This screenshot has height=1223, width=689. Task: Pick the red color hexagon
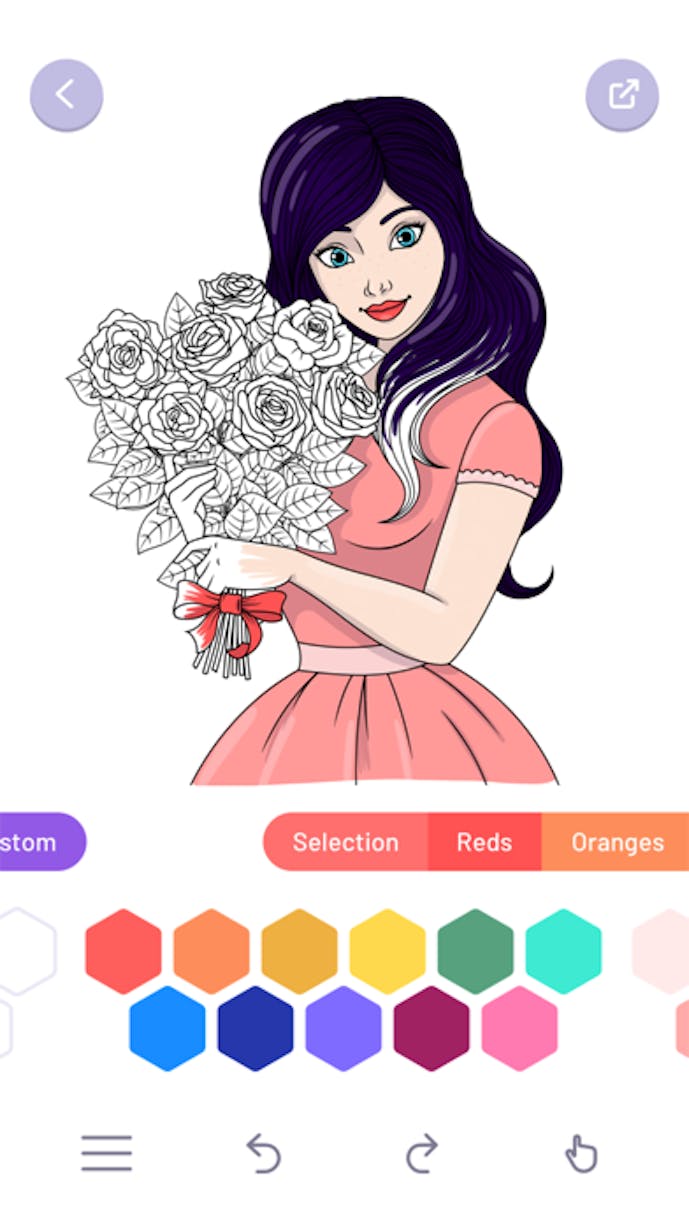click(123, 951)
